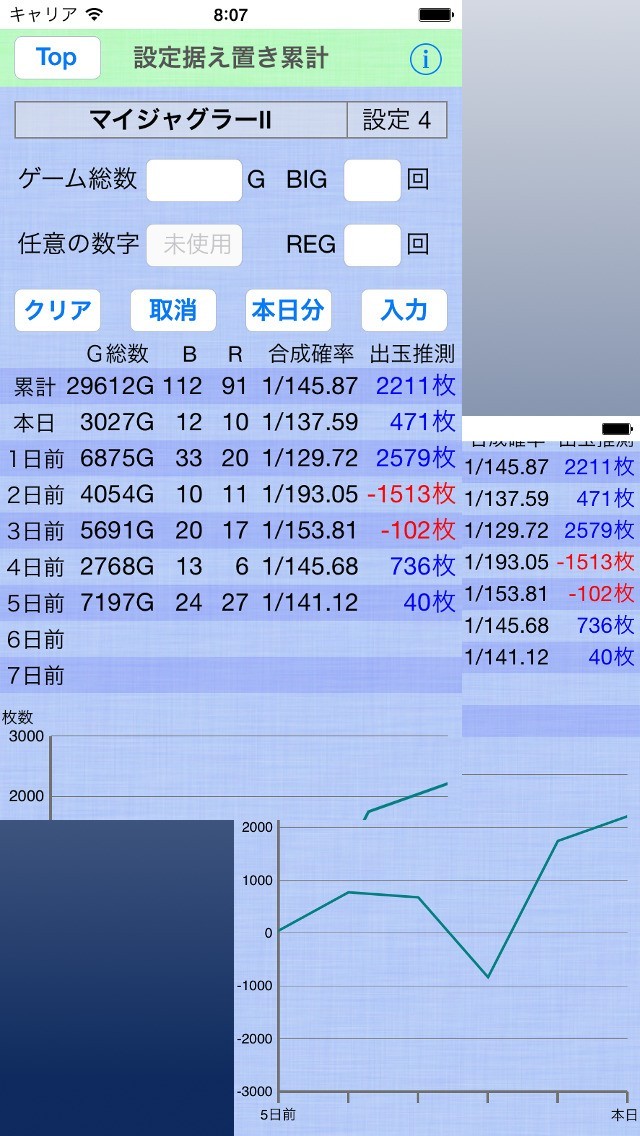Tap the 取消 button
The image size is (640, 1136).
click(x=173, y=310)
